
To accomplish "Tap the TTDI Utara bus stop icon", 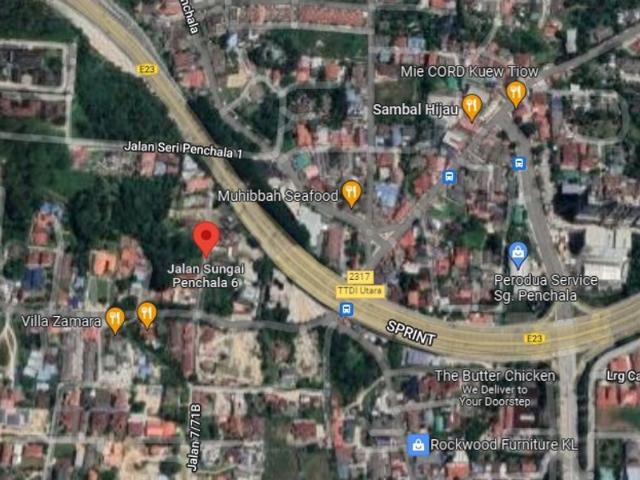I will (x=346, y=309).
